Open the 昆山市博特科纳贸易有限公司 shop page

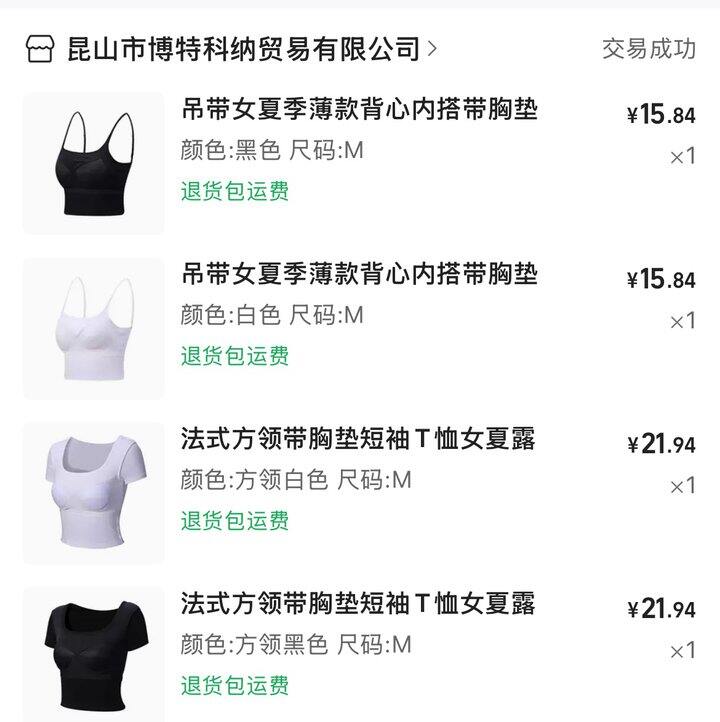pos(242,48)
